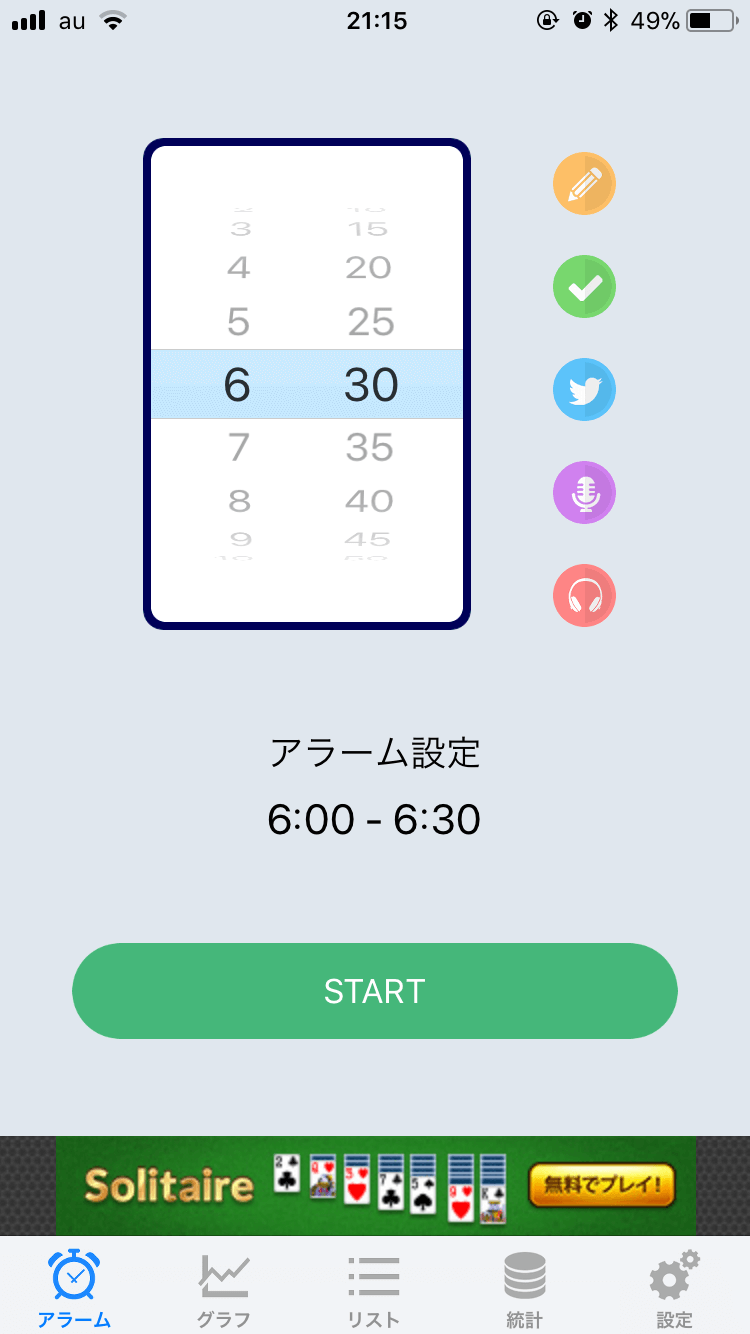Screen dimensions: 750x1334
Task: Select hour 7 in the time picker
Action: point(238,447)
